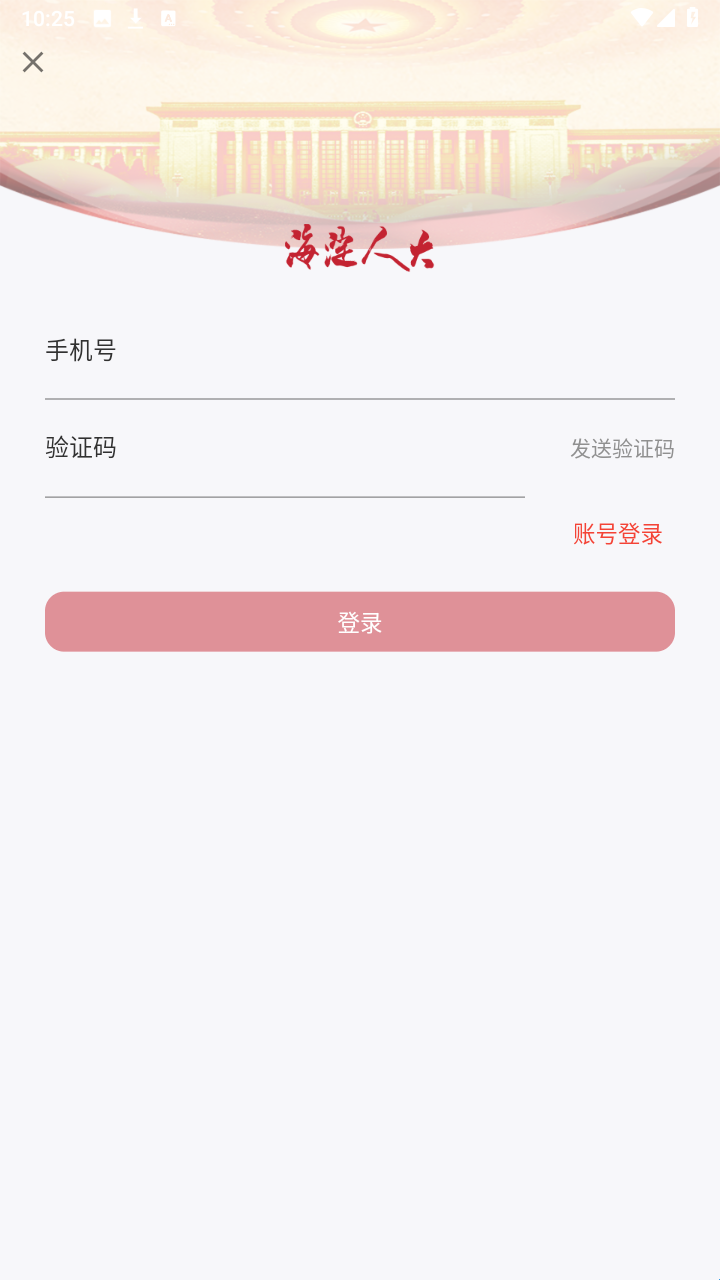
Task: Tap the 登录 login button
Action: point(359,622)
